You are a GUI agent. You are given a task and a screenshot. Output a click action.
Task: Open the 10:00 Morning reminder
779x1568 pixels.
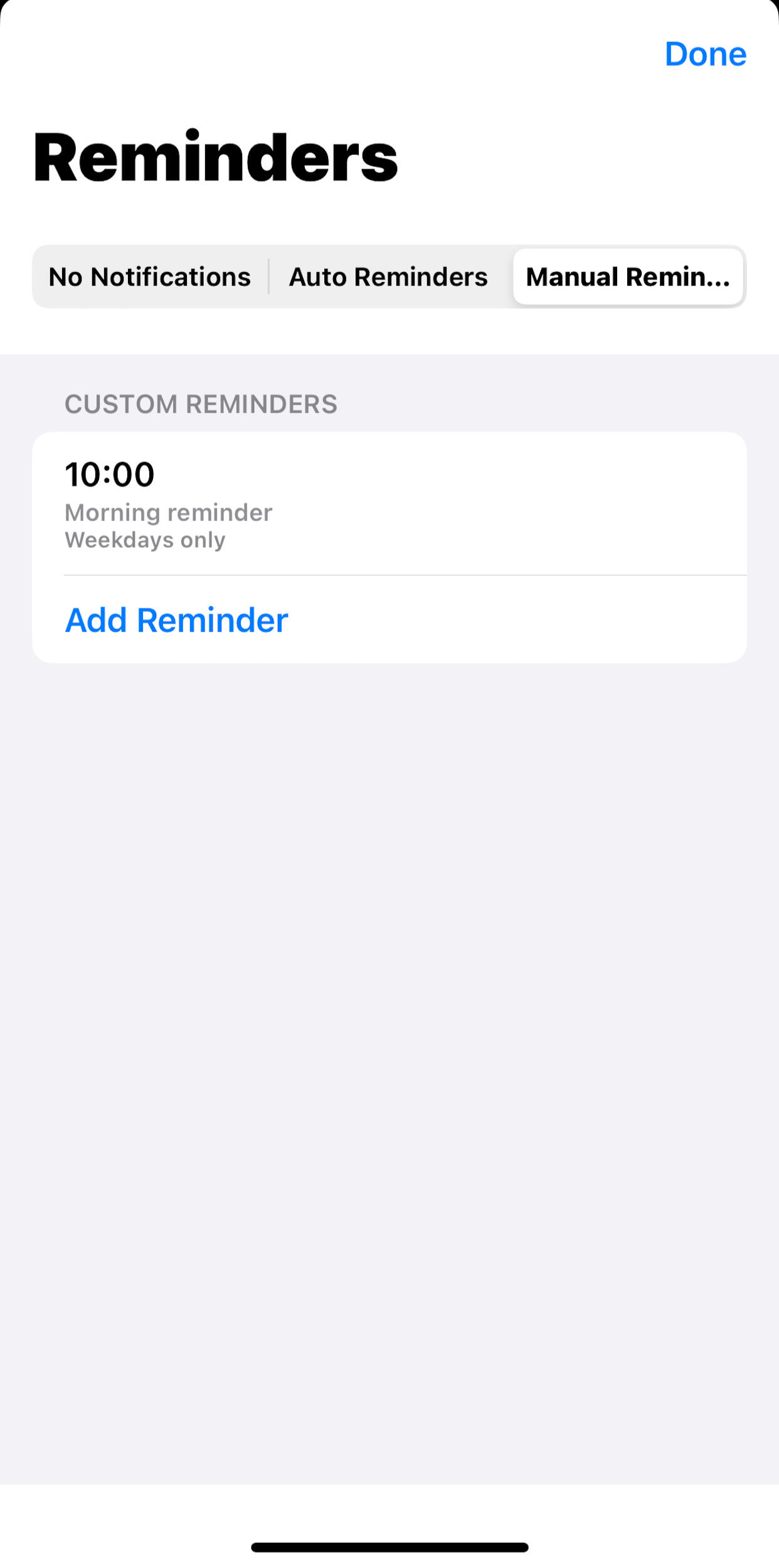[x=389, y=503]
